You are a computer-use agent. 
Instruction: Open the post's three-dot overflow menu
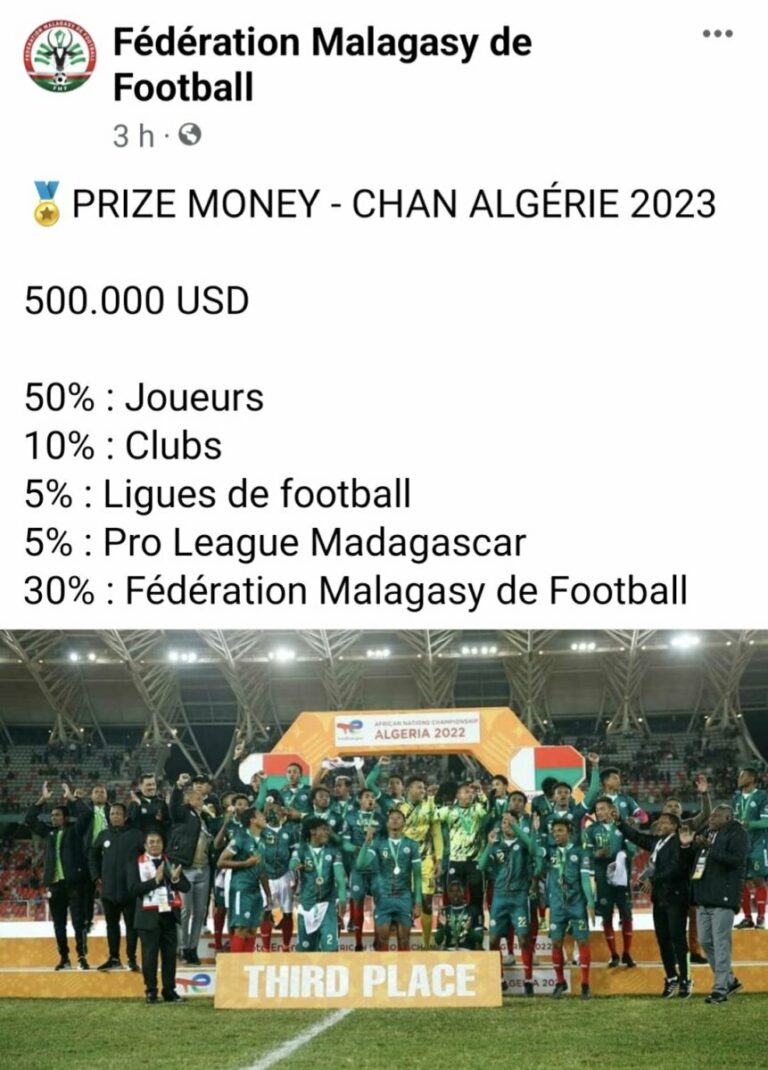tap(717, 33)
